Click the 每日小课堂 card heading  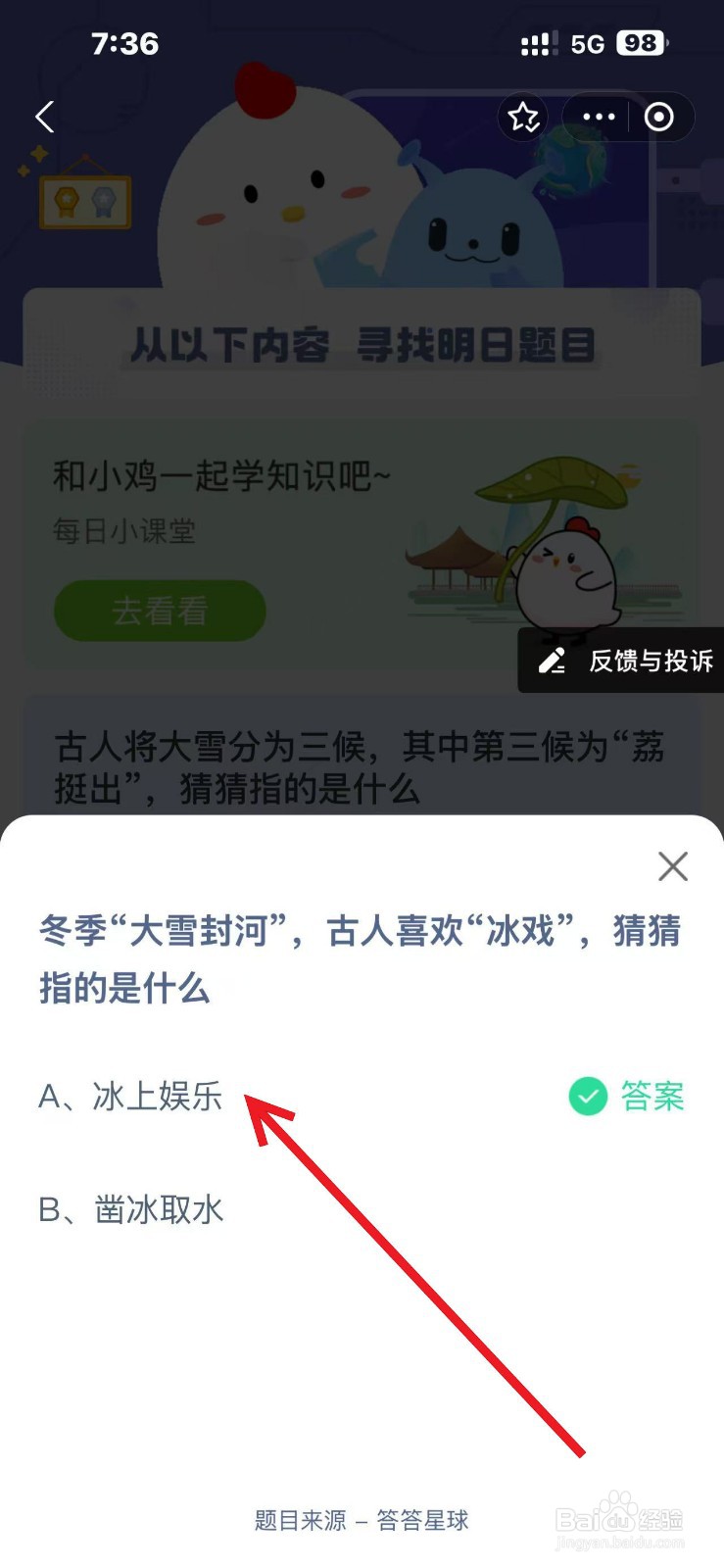pyautogui.click(x=124, y=533)
